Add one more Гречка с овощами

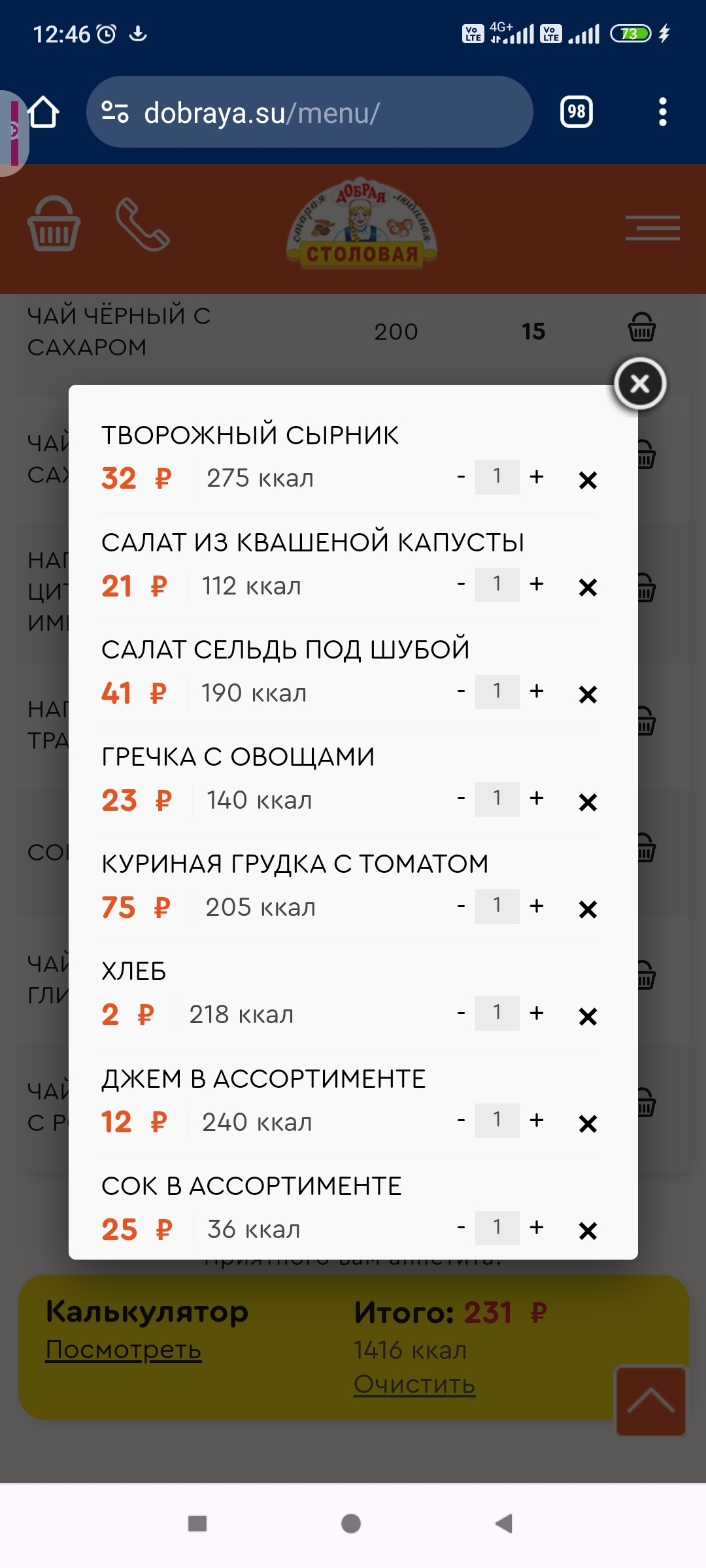click(537, 798)
